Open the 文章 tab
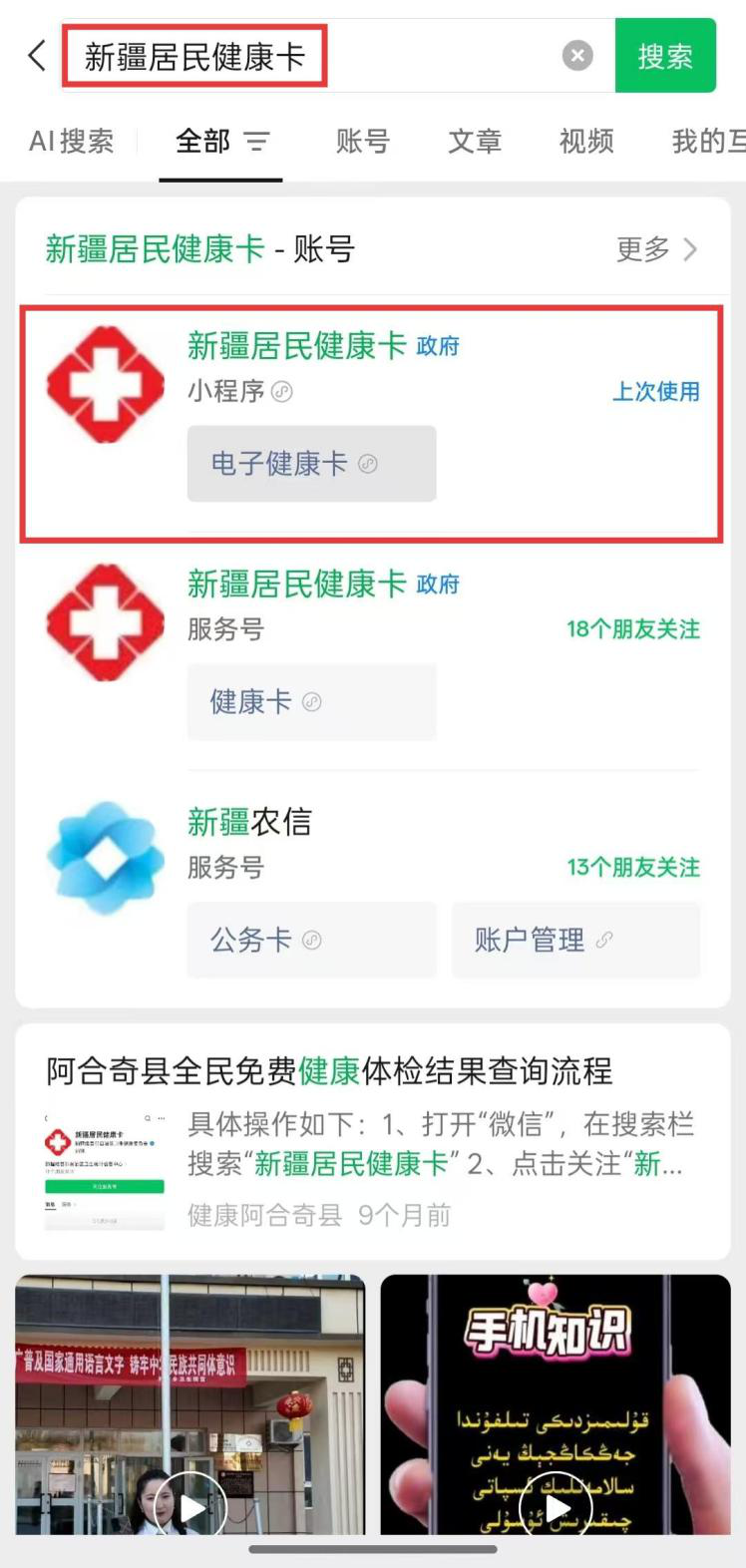Image resolution: width=746 pixels, height=1568 pixels. (475, 142)
